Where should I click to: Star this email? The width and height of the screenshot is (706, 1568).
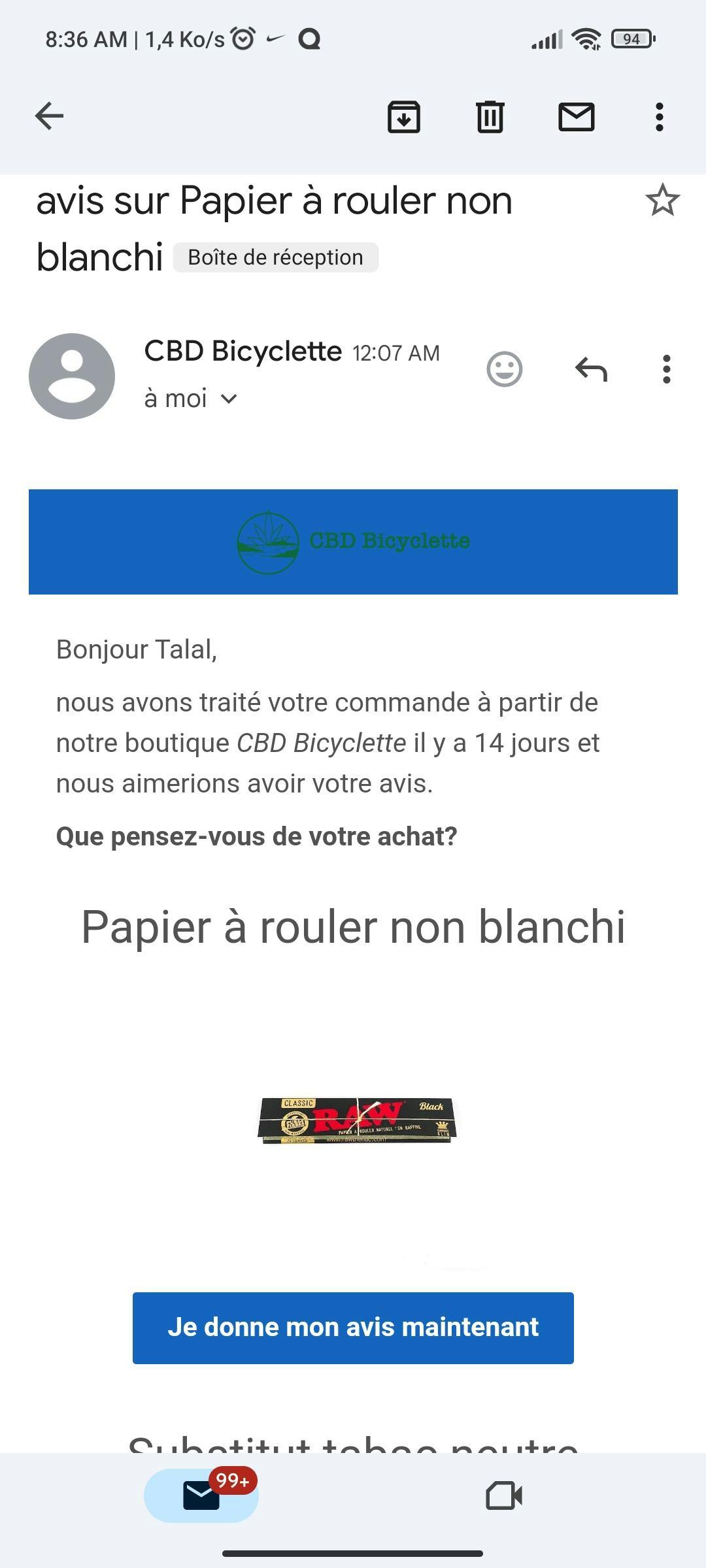click(662, 201)
